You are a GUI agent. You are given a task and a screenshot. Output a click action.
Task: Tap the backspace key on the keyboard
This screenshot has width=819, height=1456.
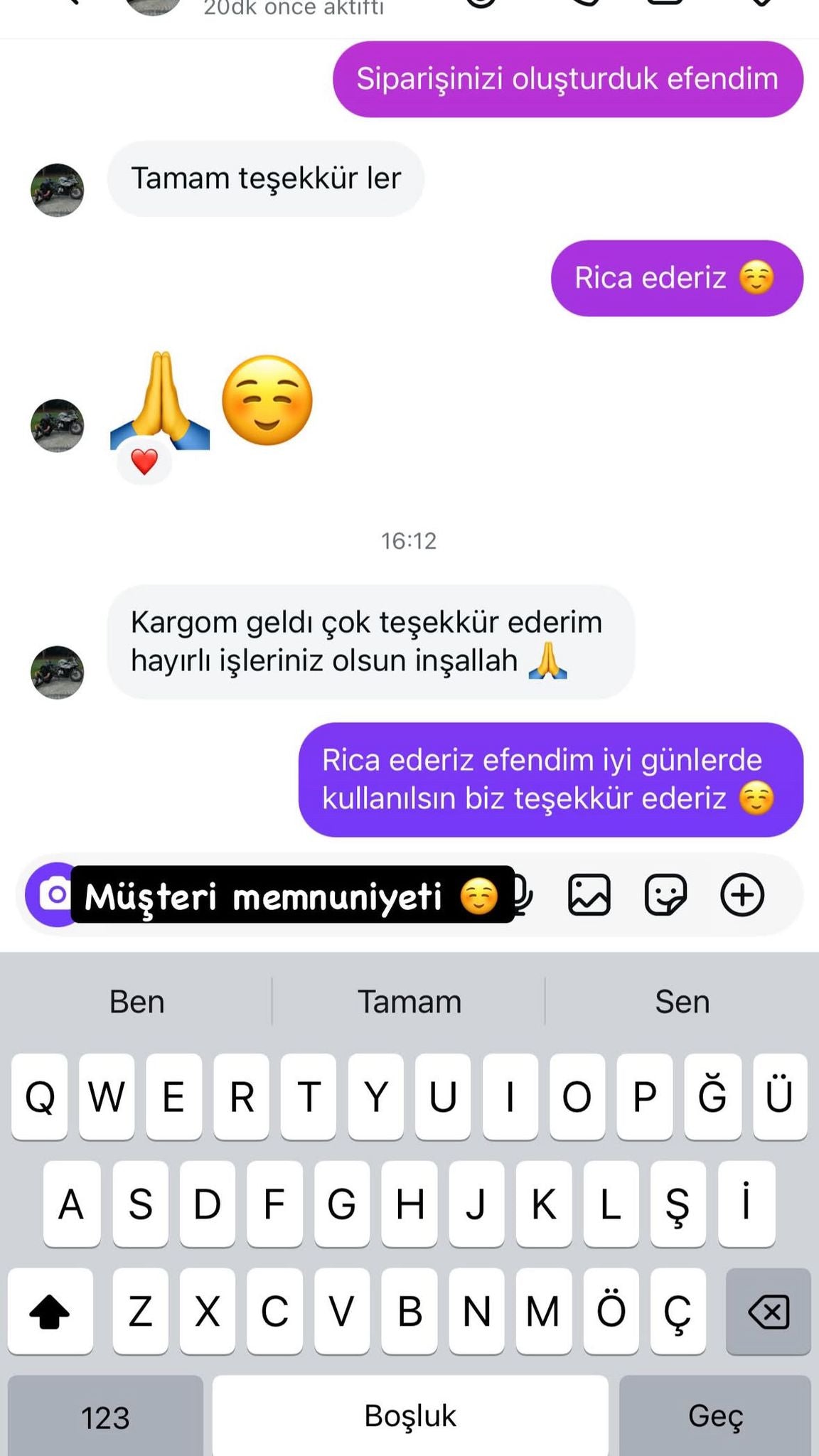[x=769, y=1312]
